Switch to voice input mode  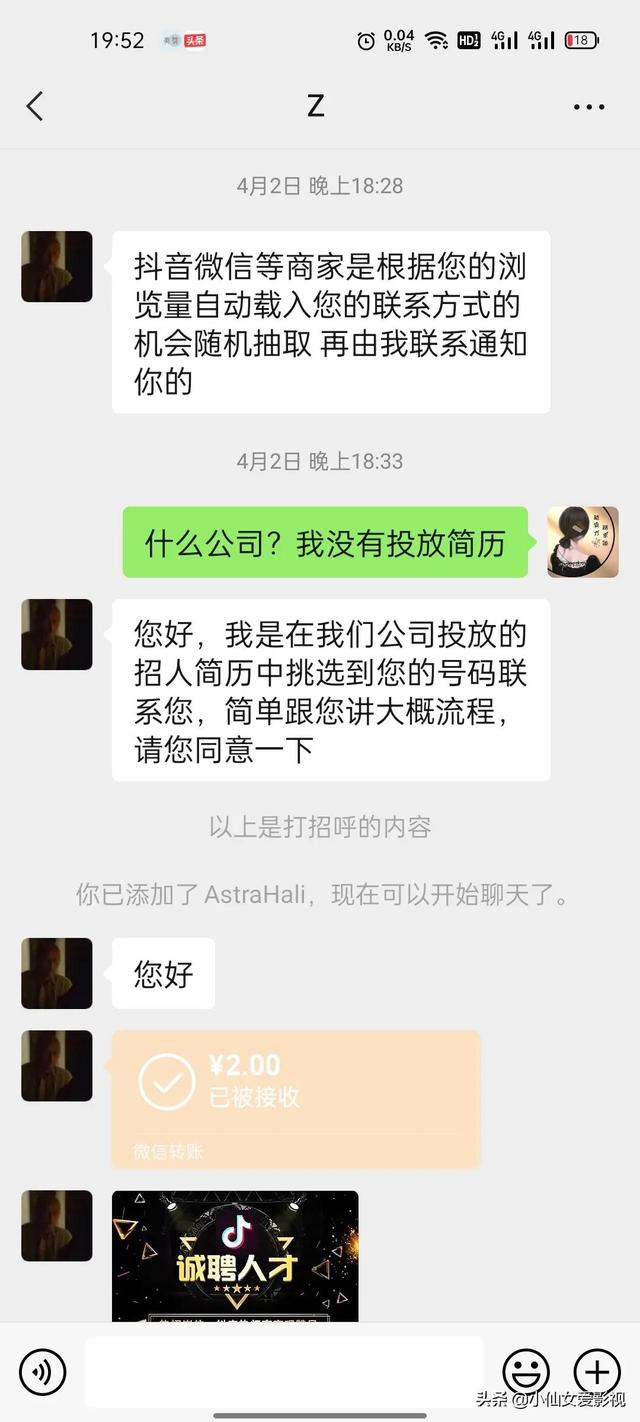(42, 1371)
